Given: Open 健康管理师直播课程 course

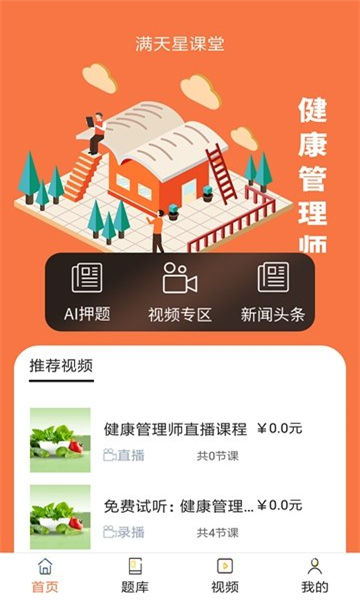Looking at the screenshot, I should tap(180, 440).
